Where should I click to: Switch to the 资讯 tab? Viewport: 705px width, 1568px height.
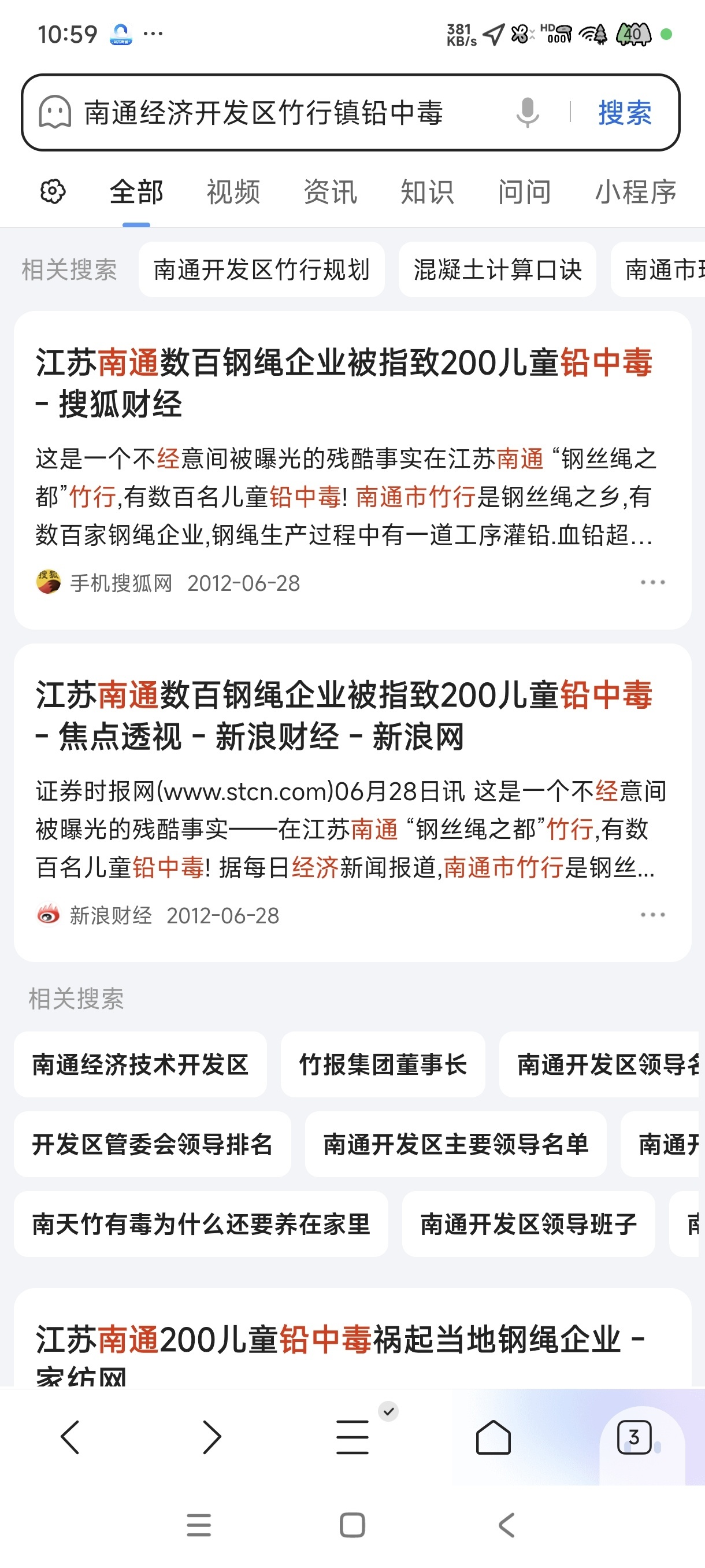click(x=331, y=193)
